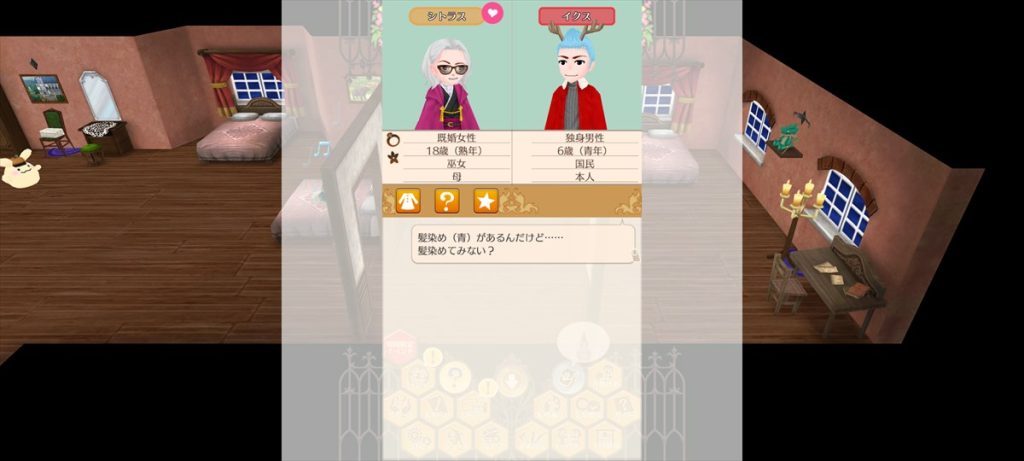The image size is (1024, 461).
Task: Open the outfit icon under Citrus's profile
Action: coord(408,201)
